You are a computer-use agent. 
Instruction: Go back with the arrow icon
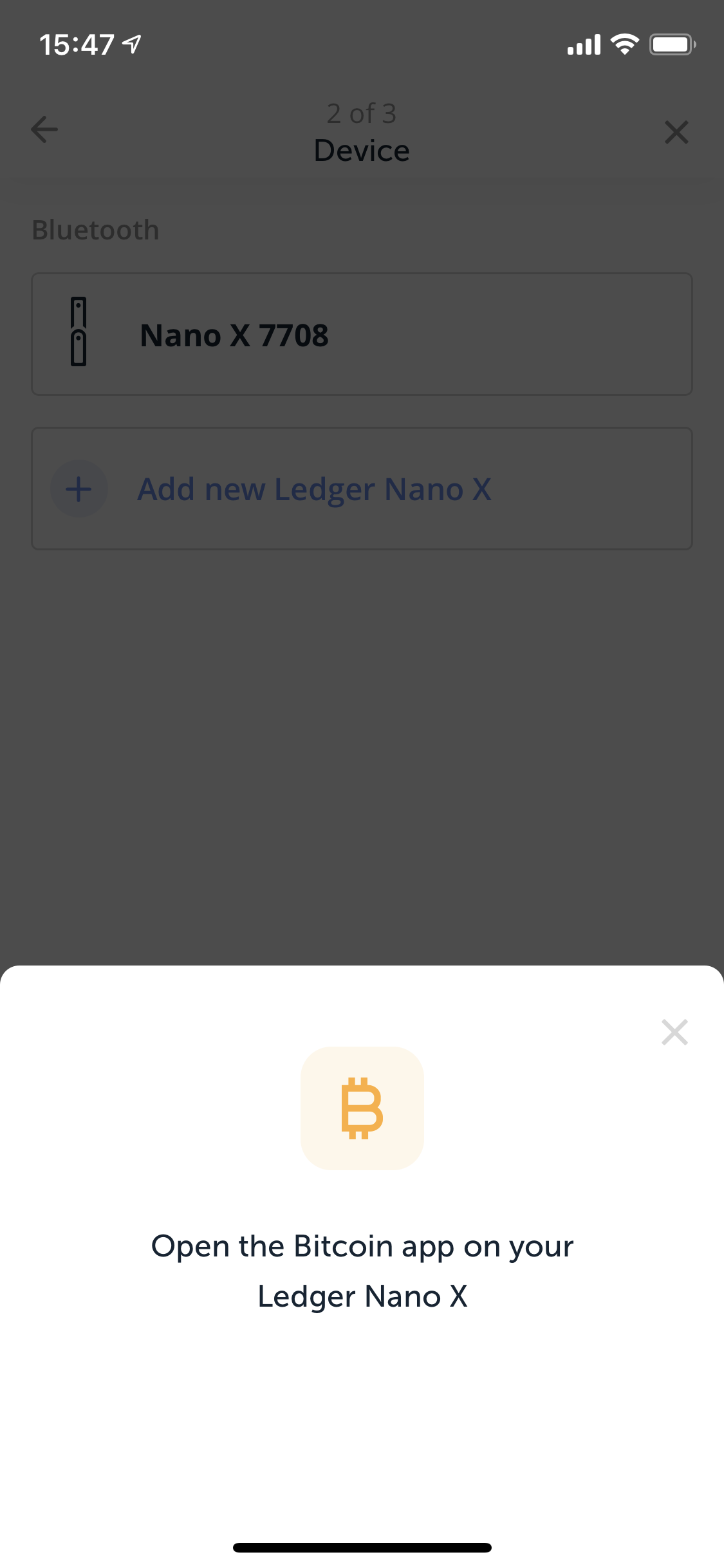[x=44, y=129]
